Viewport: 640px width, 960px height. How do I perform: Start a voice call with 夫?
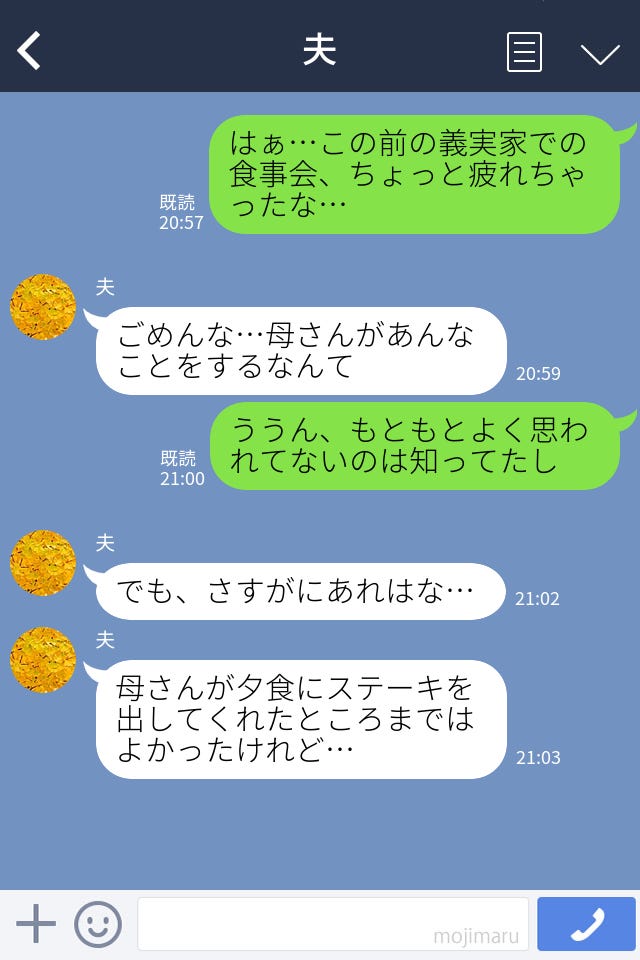click(586, 924)
